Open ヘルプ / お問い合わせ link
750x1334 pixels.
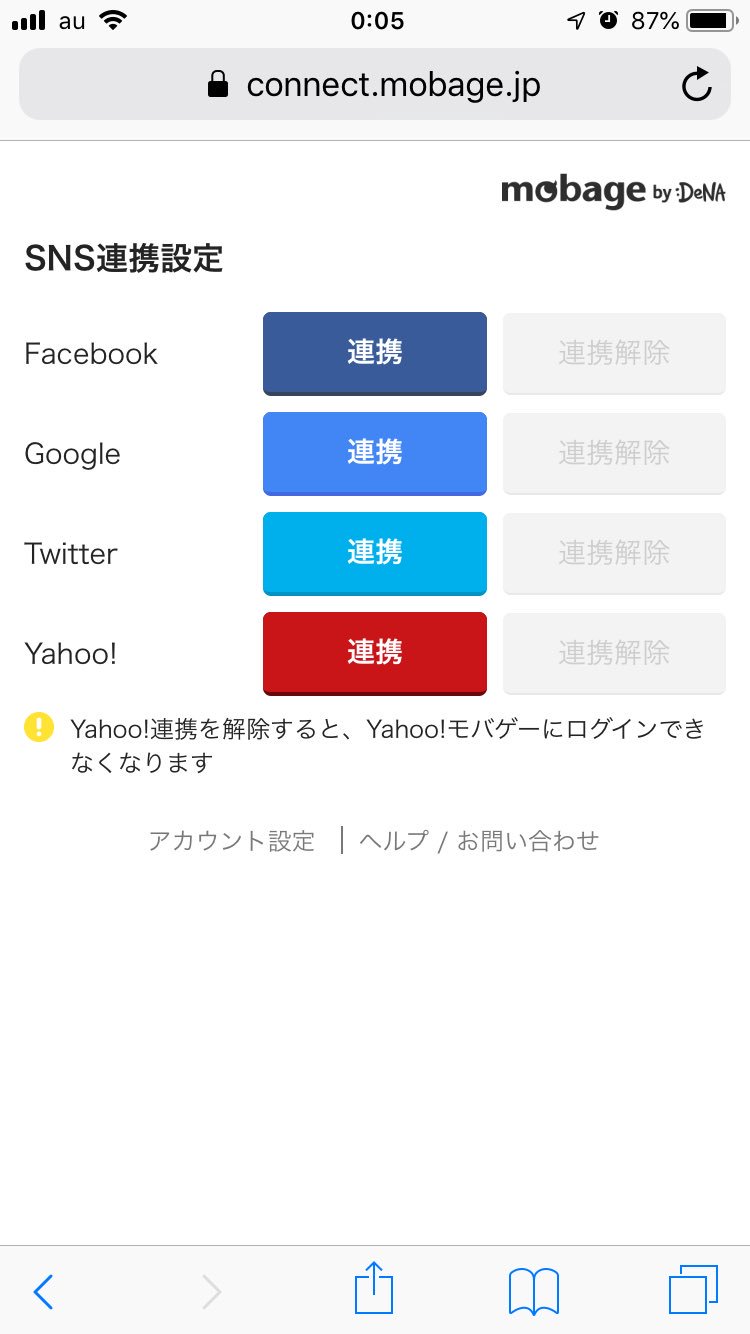[479, 841]
